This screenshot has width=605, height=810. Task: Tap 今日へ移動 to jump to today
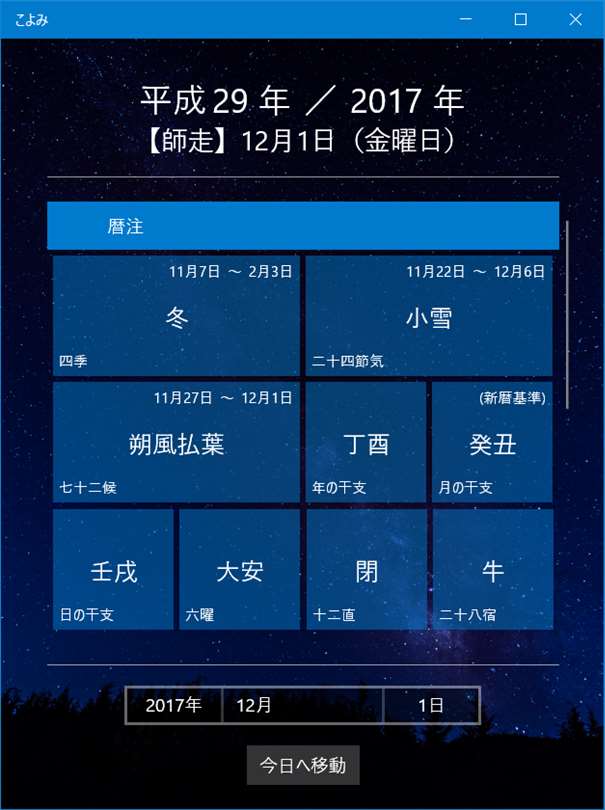[x=302, y=766]
